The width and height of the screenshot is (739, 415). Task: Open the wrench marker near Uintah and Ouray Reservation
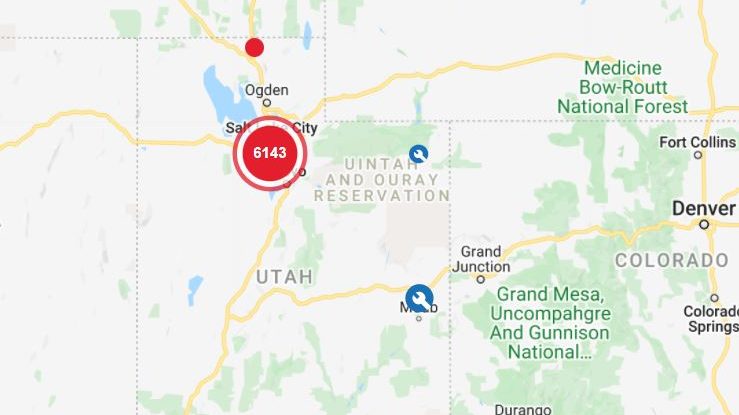tap(419, 154)
